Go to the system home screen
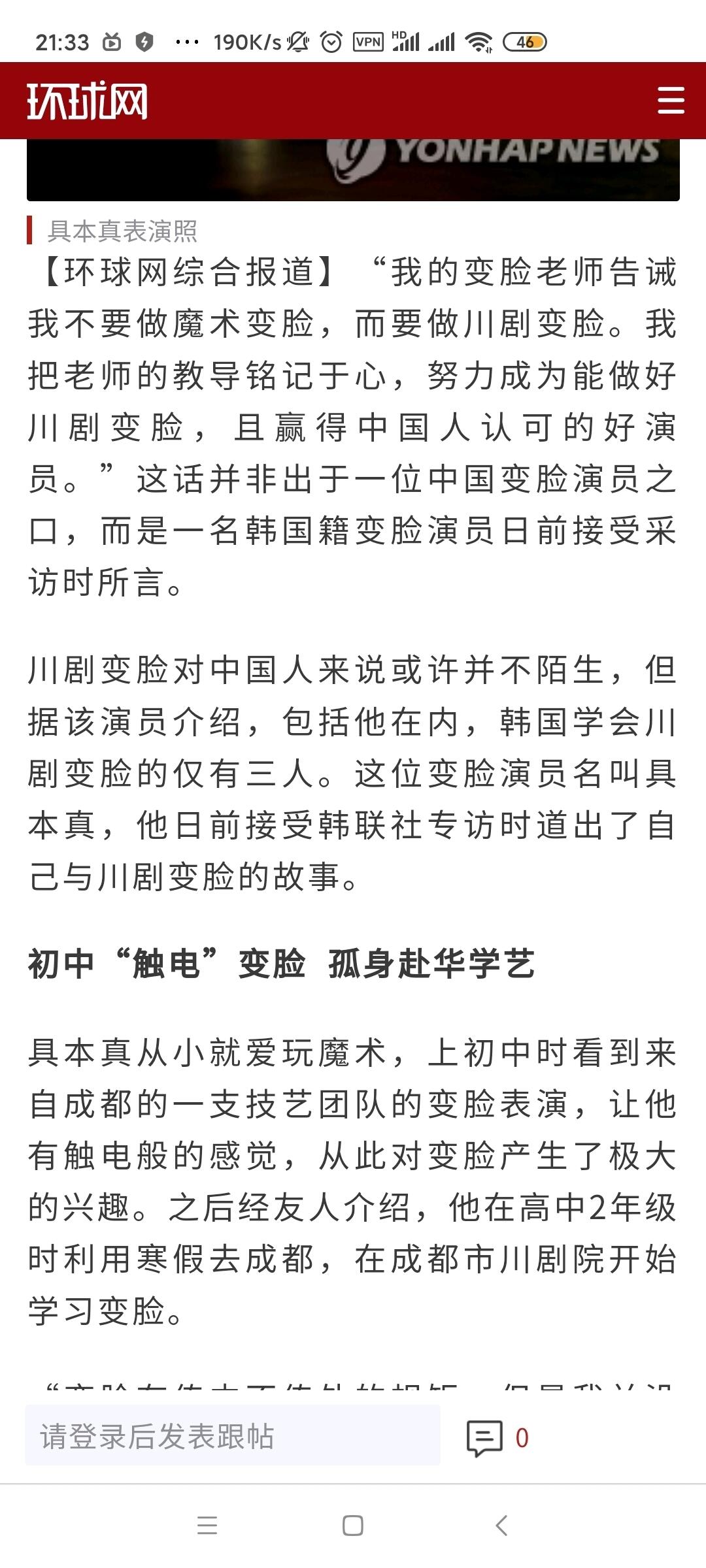 [353, 1526]
